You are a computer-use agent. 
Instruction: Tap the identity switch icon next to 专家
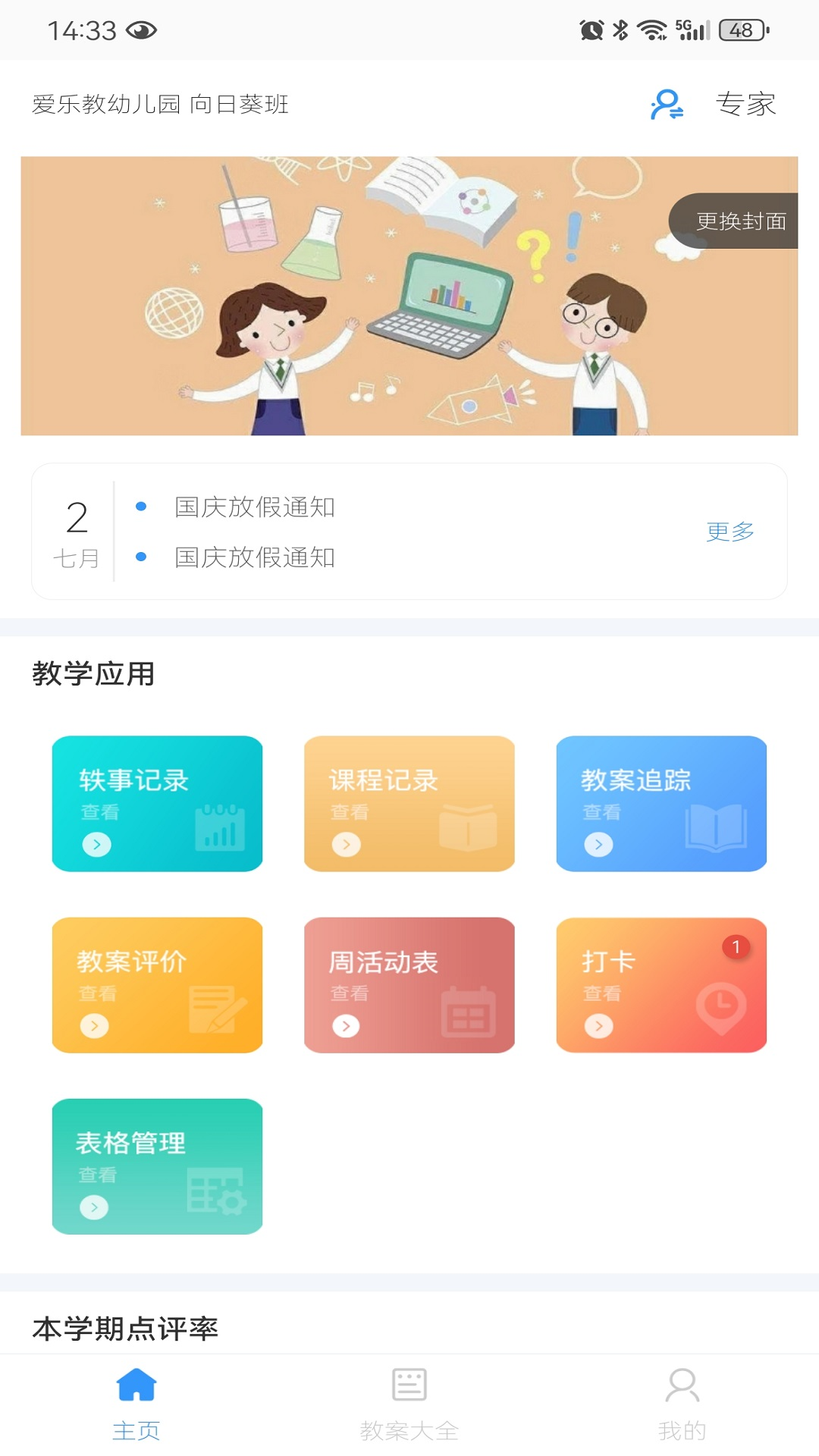click(667, 105)
